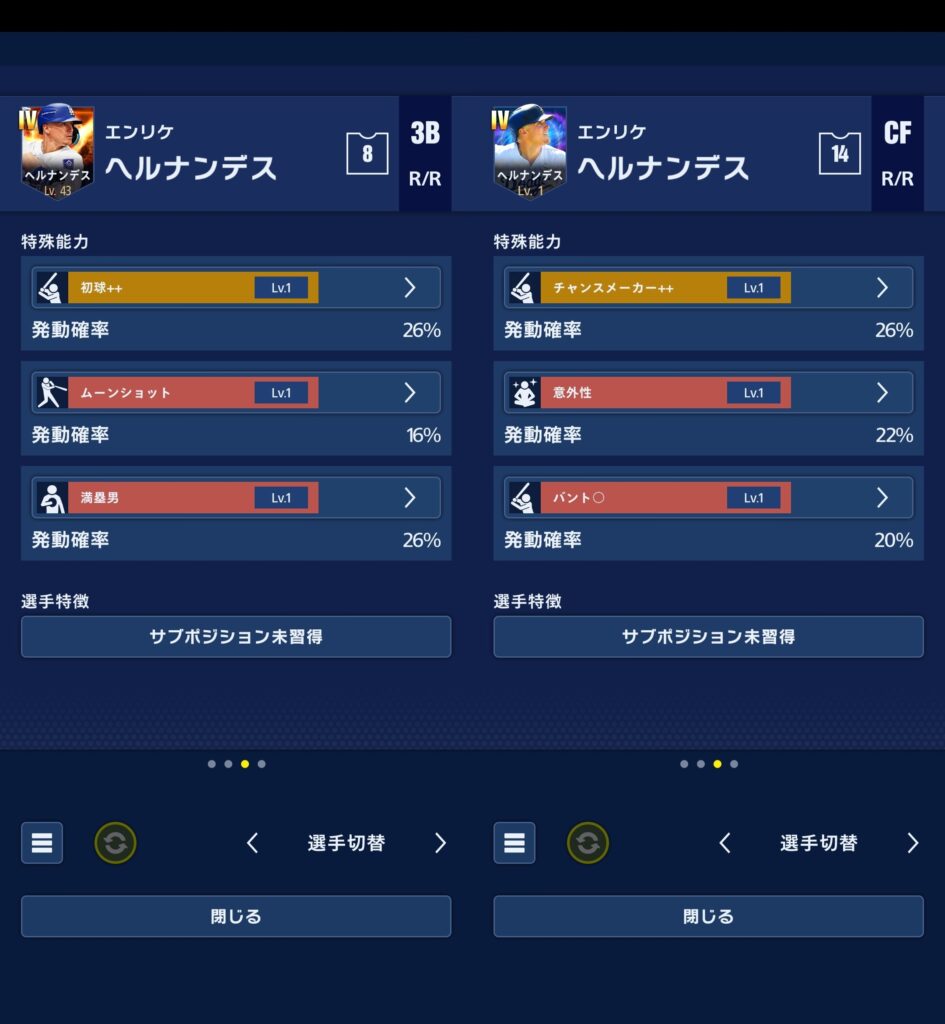Close the CF player panel with 閉じる
Image resolution: width=945 pixels, height=1024 pixels.
point(708,916)
